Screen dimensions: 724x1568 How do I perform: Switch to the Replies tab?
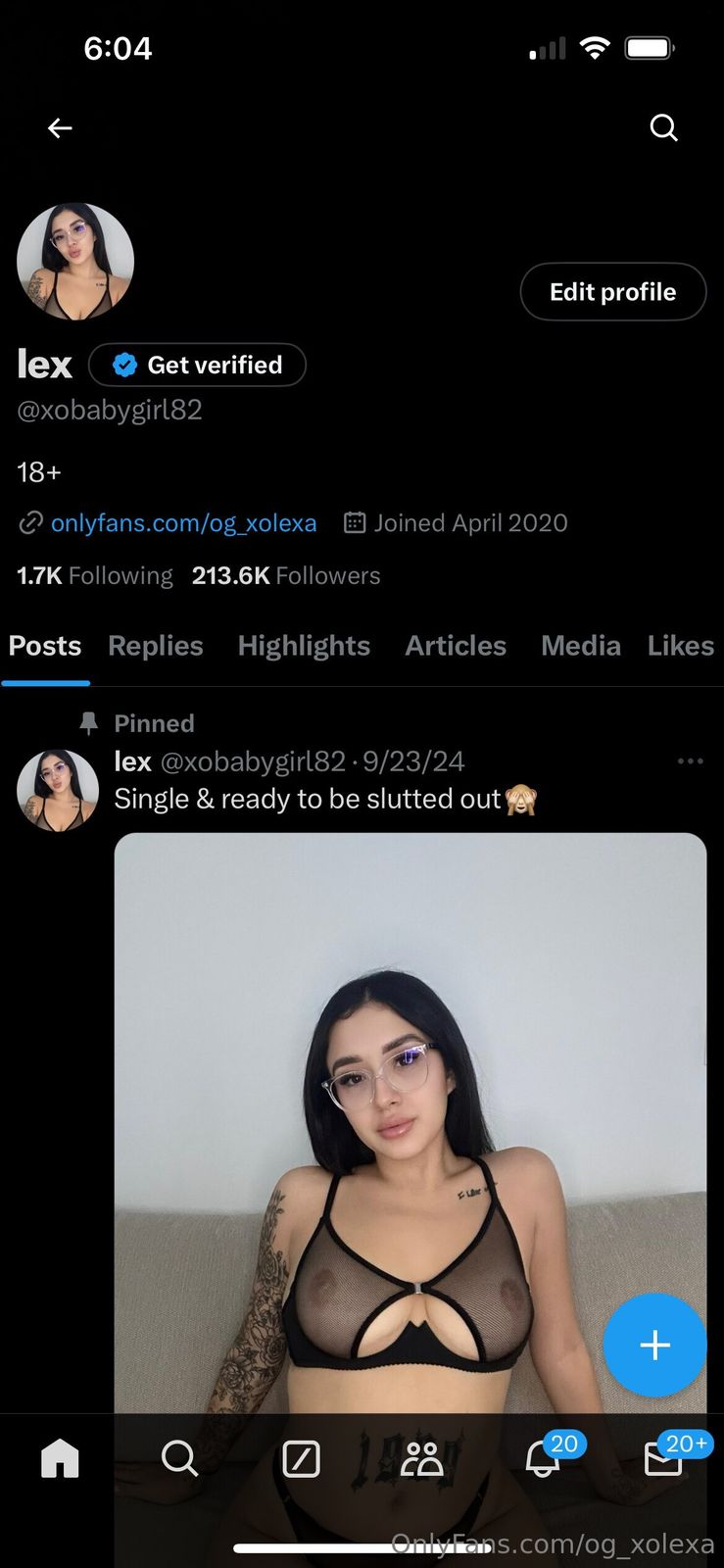[155, 646]
